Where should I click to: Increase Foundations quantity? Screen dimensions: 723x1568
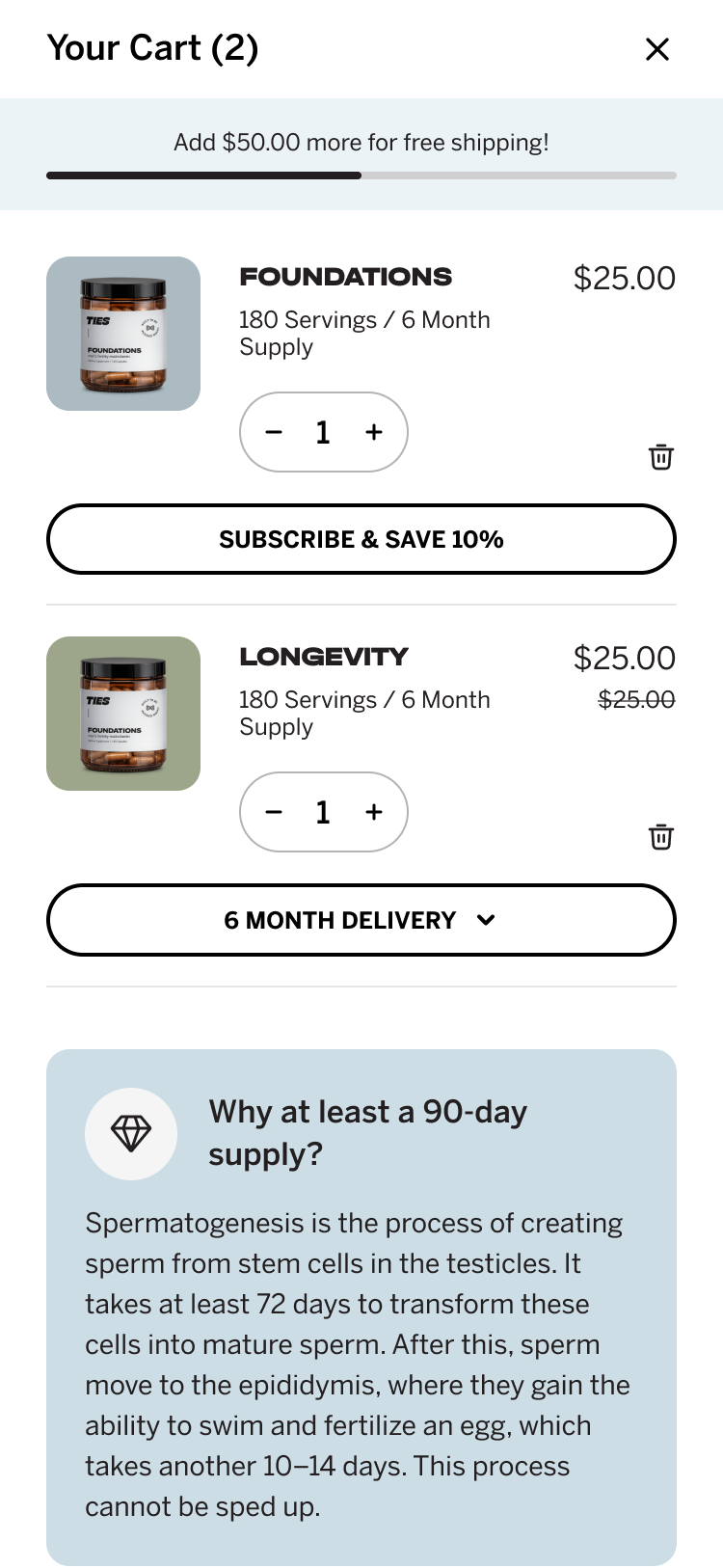(x=374, y=432)
